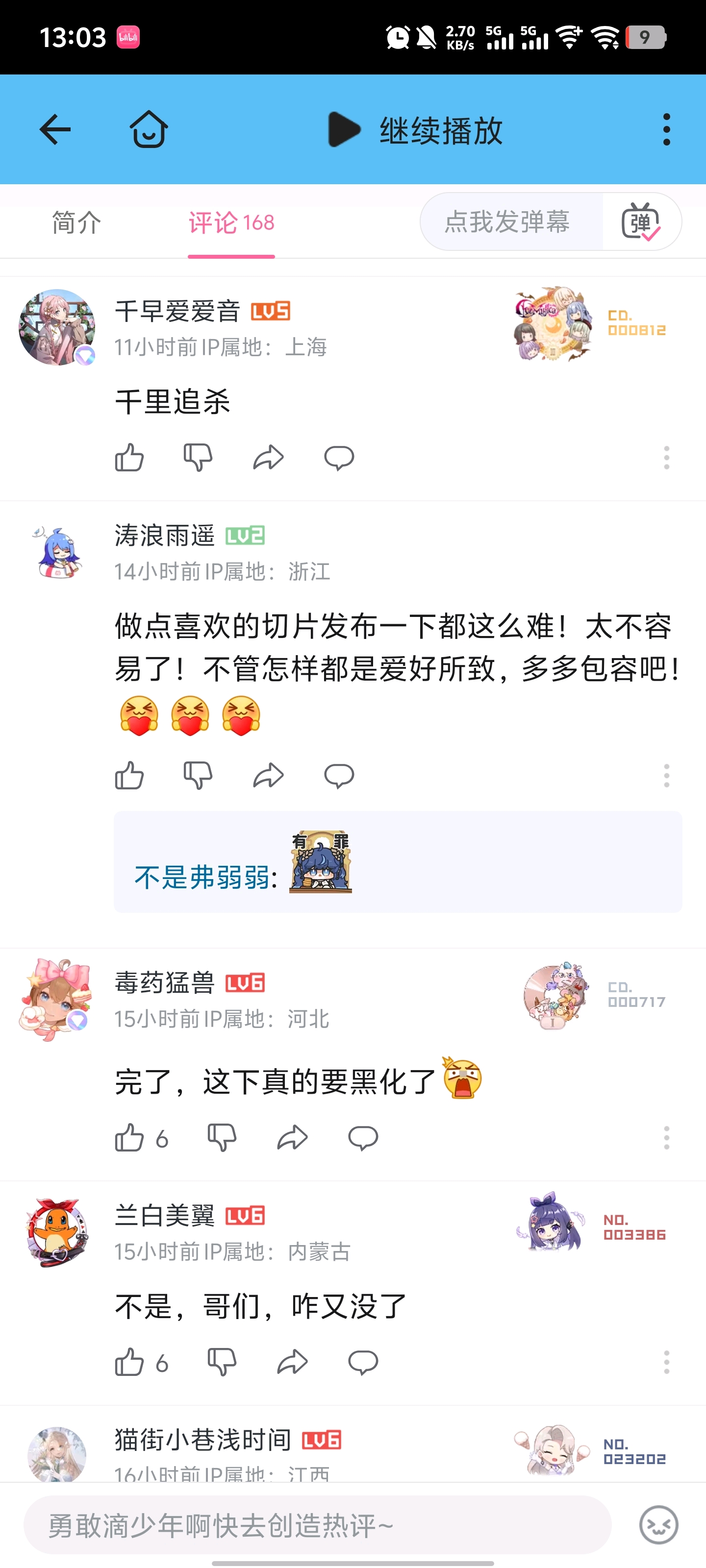This screenshot has height=1568, width=706.
Task: Tap 继续播放 to resume the video
Action: pyautogui.click(x=415, y=130)
